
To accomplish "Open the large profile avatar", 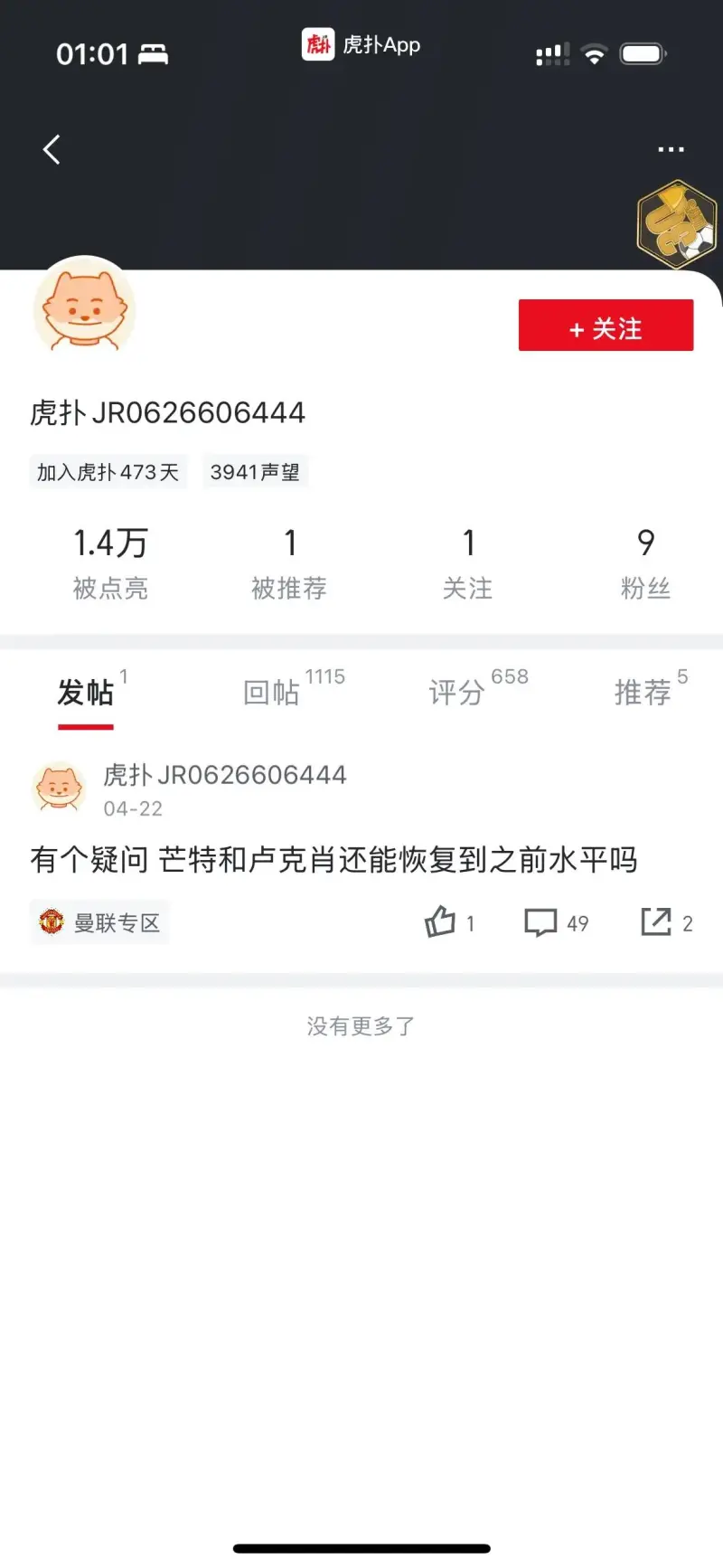I will coord(84,307).
